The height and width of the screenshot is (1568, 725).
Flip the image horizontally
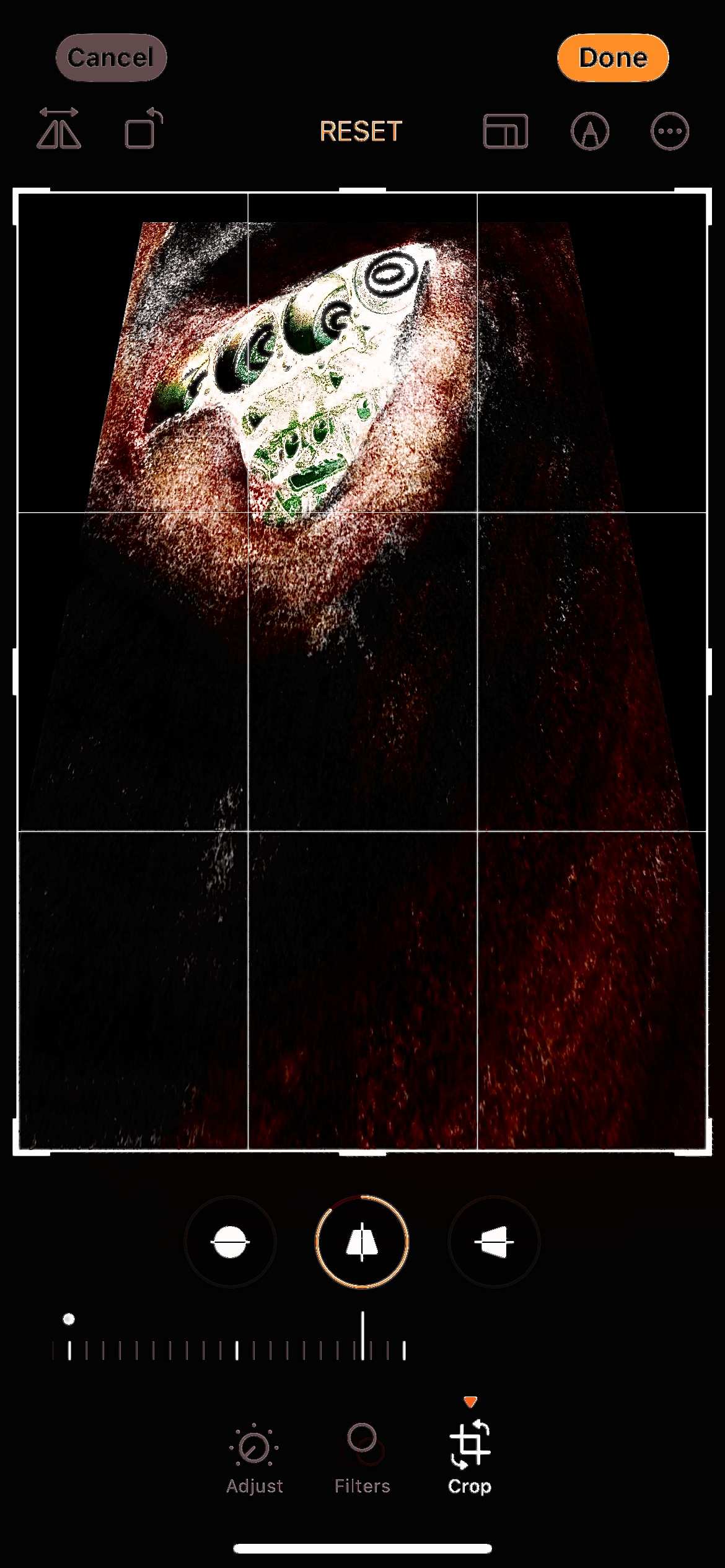pos(59,129)
